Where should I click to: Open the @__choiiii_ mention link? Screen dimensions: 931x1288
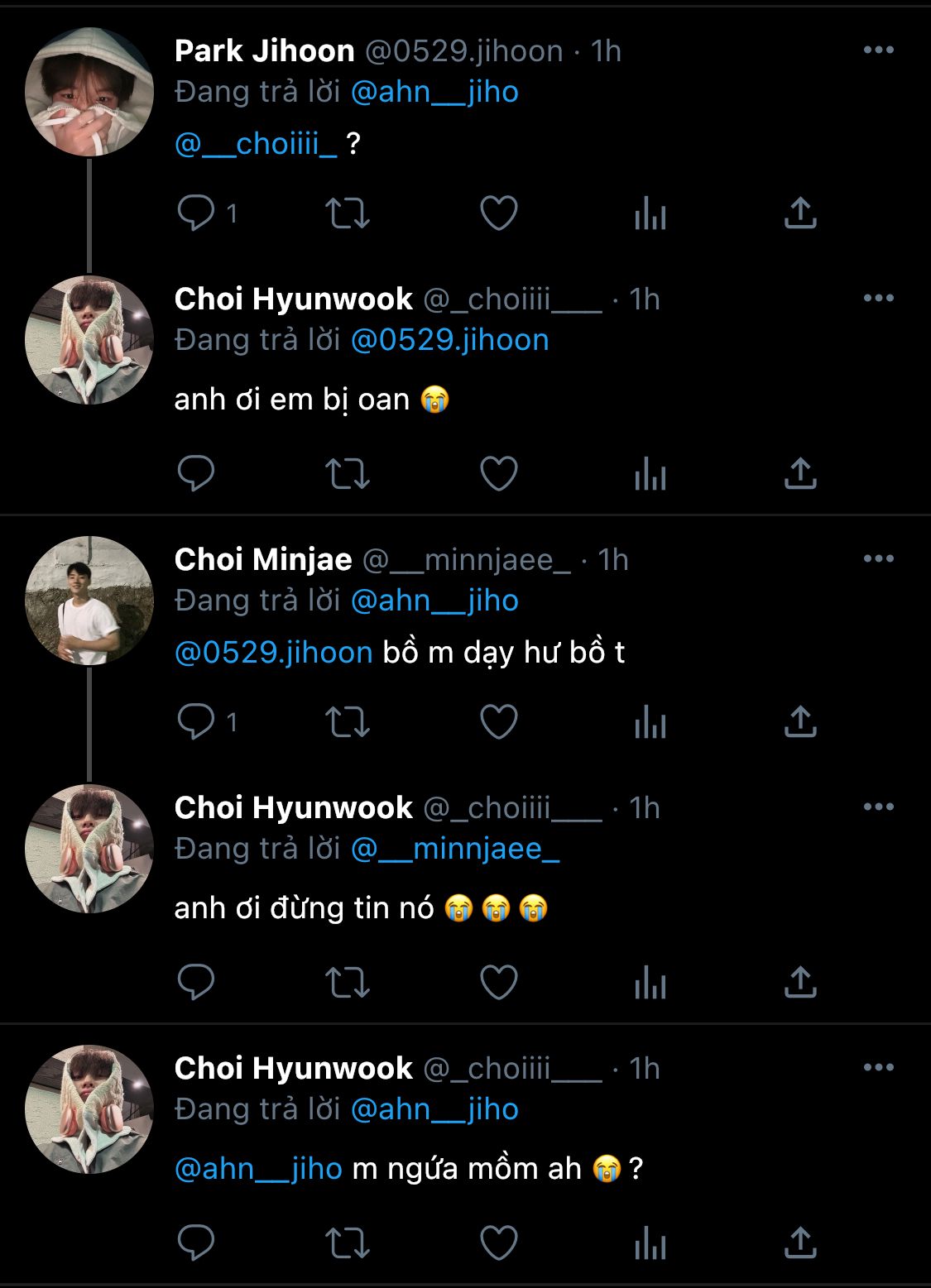[256, 144]
